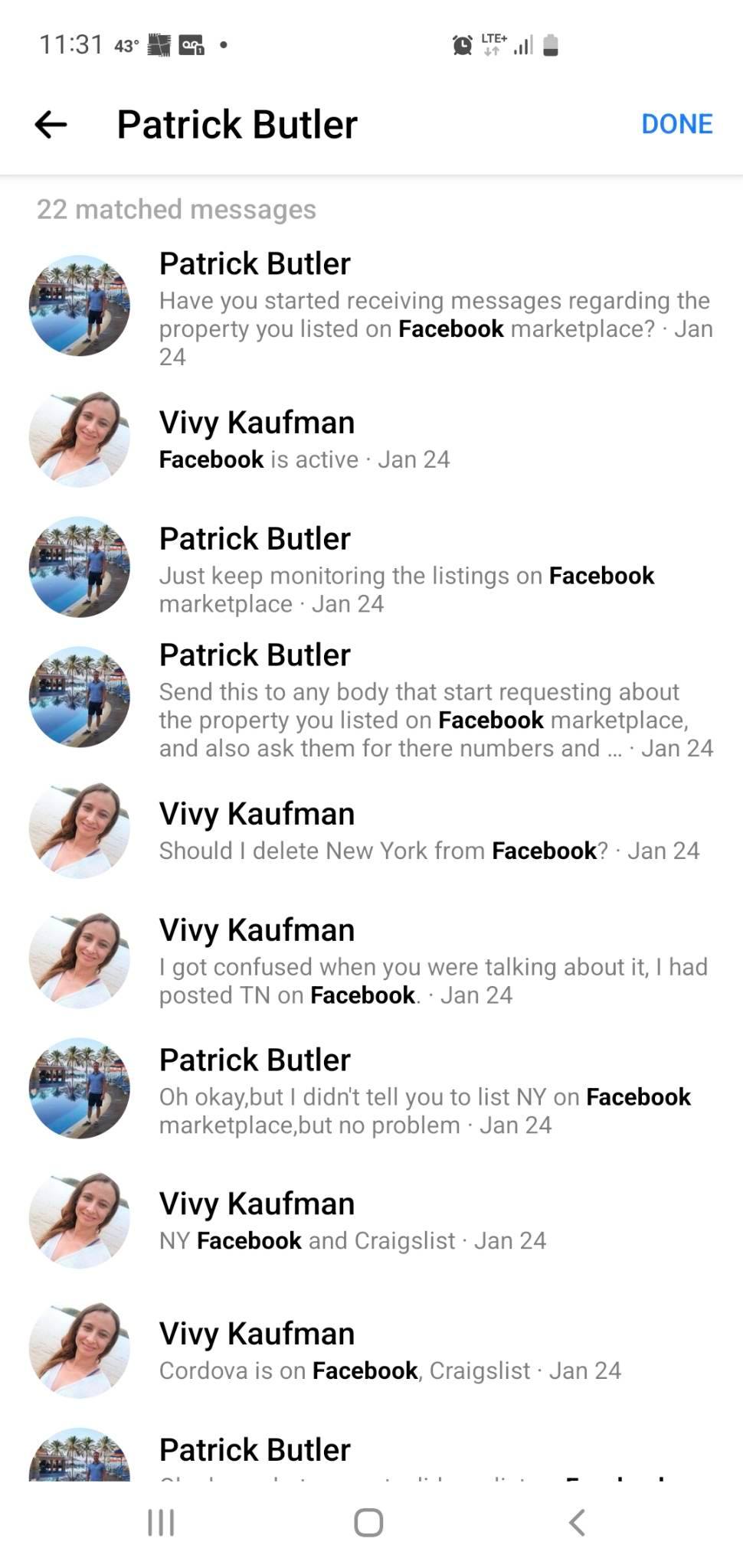Tap the notification dot in the status bar
This screenshot has width=743, height=1568.
[x=222, y=46]
